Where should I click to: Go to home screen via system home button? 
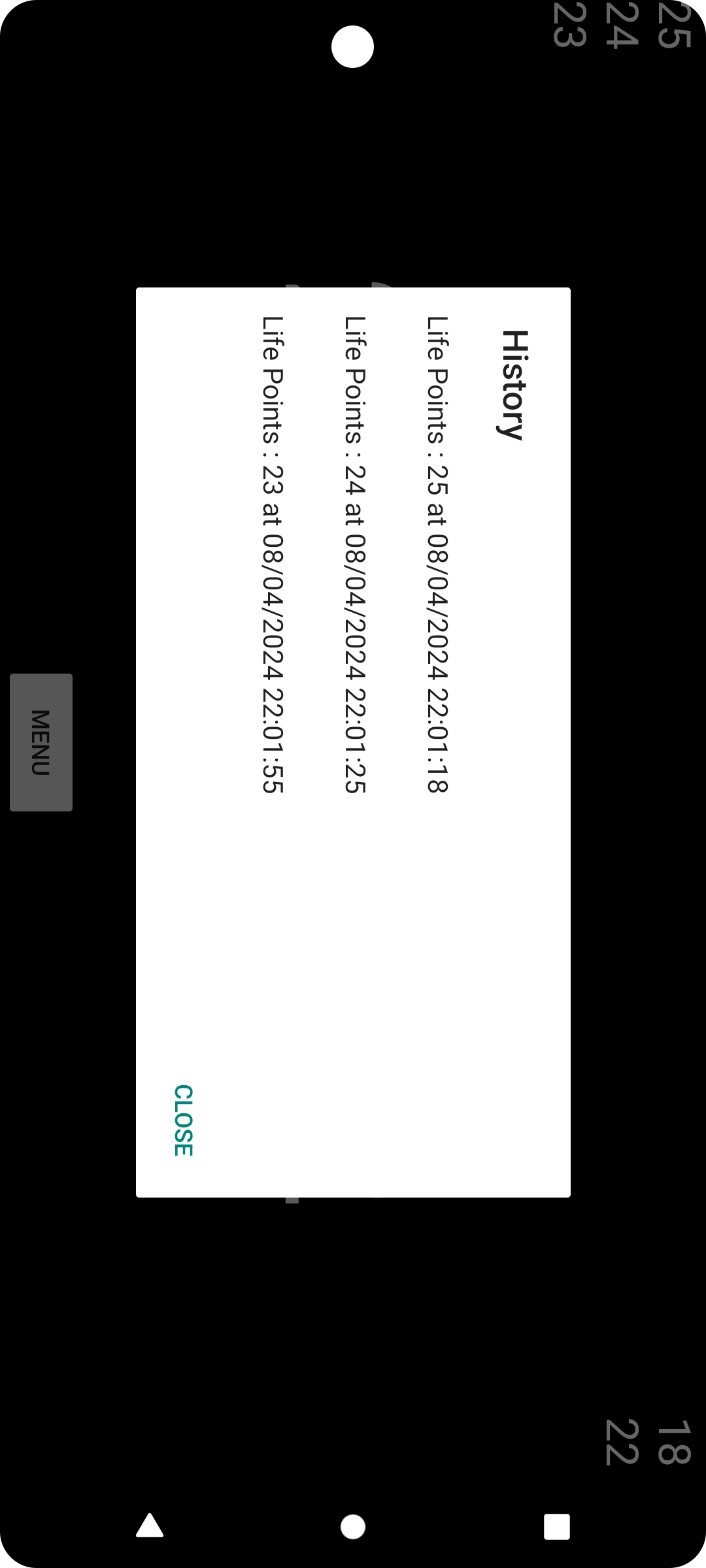coord(353,1527)
